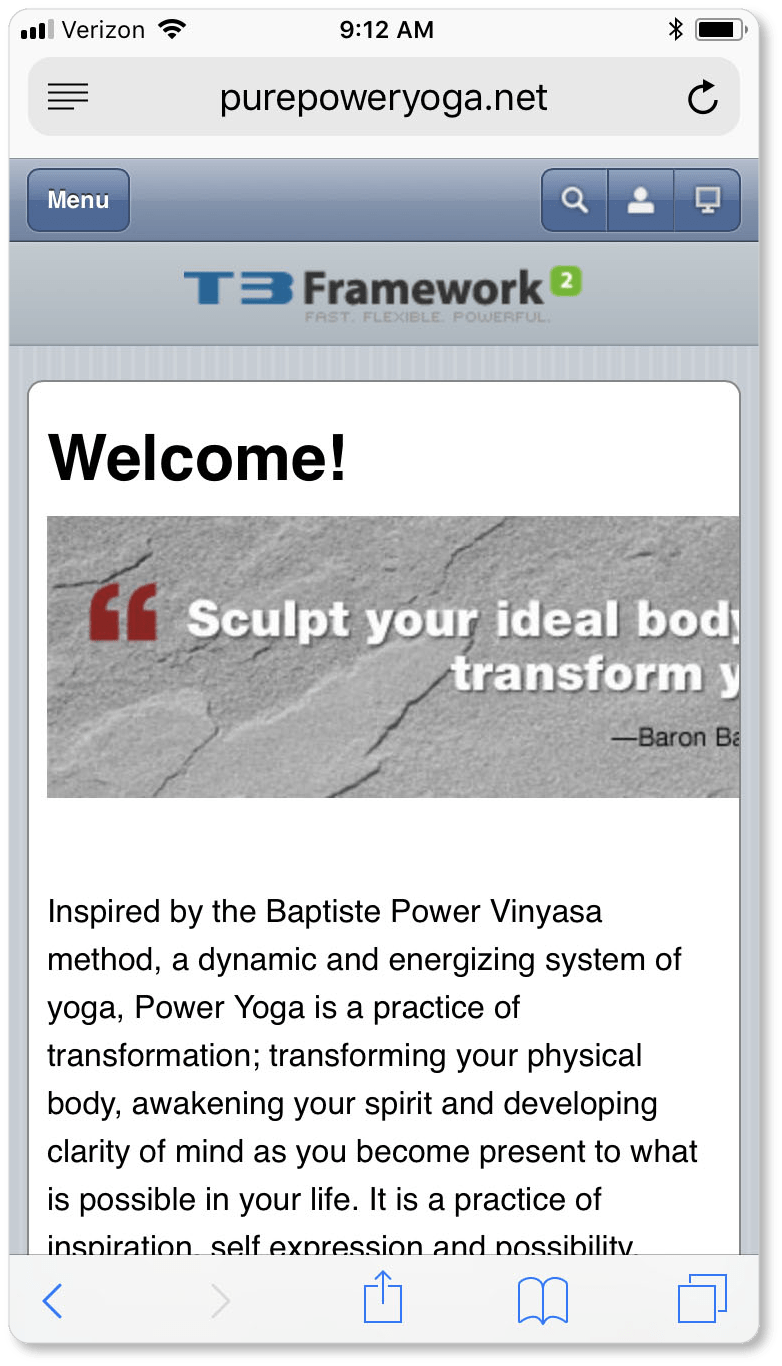Tap the purepoweryoga.net address field
This screenshot has width=782, height=1366.
point(384,97)
